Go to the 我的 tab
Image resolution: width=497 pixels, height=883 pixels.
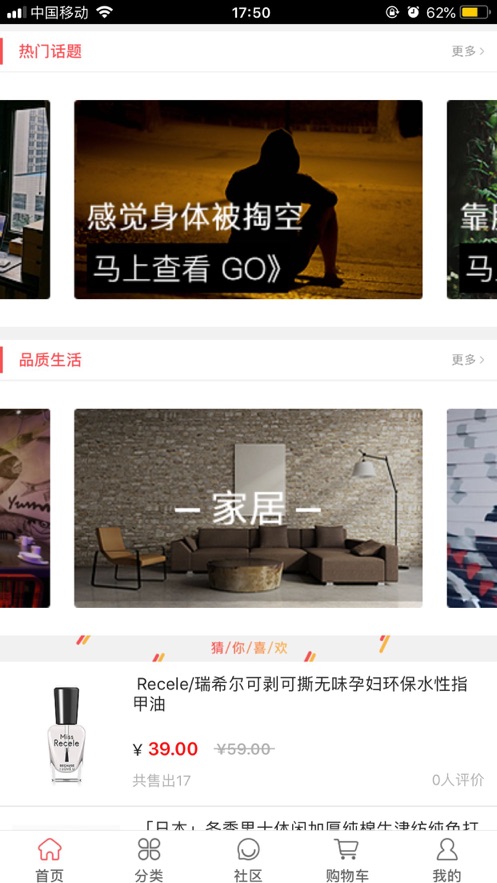(447, 859)
